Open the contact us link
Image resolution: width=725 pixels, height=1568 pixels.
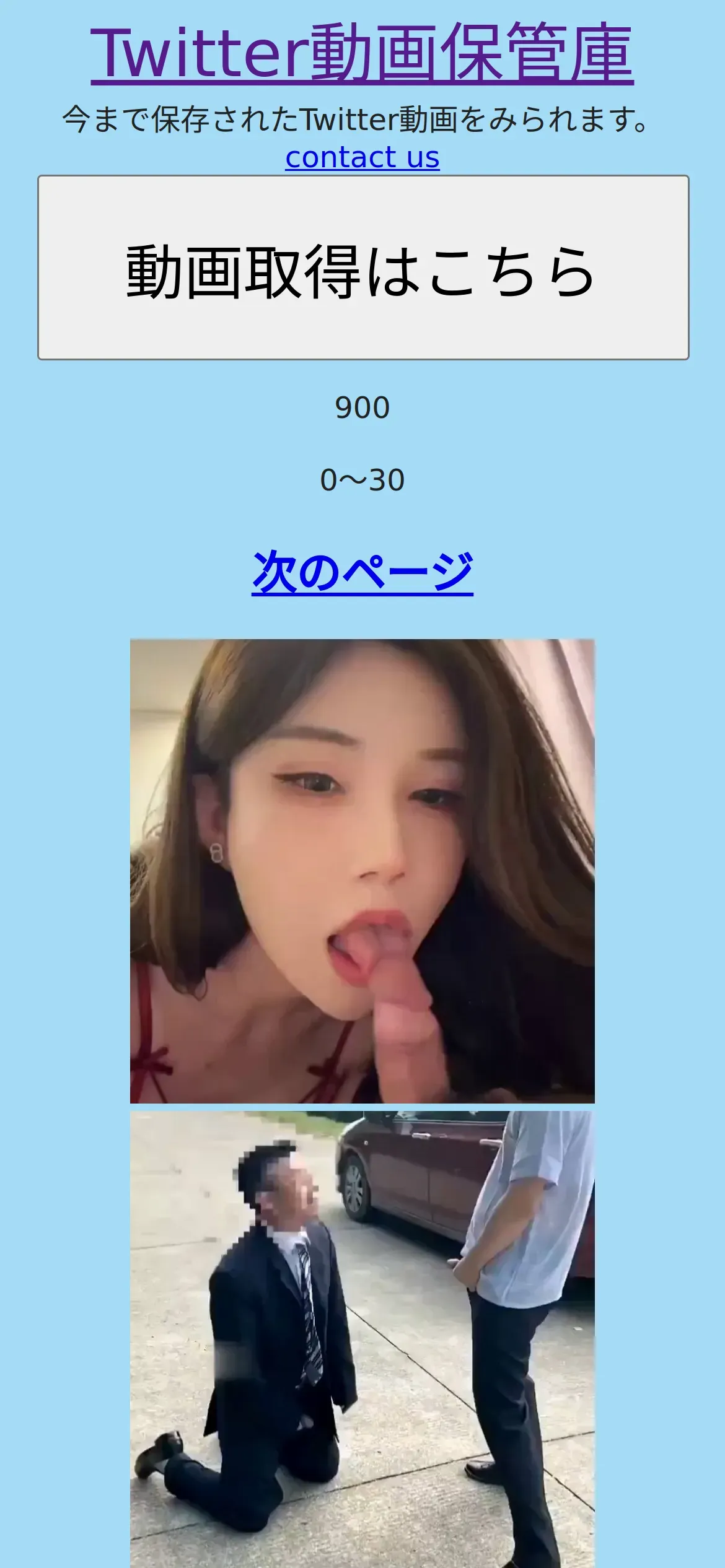point(362,157)
